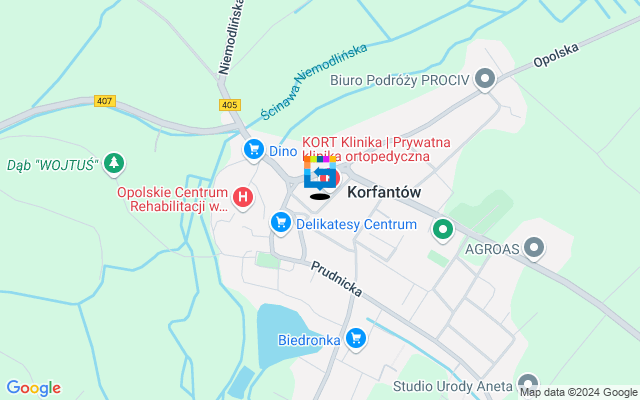
Task: Tap the Delikatesy Centrum shop pin
Action: pyautogui.click(x=282, y=223)
